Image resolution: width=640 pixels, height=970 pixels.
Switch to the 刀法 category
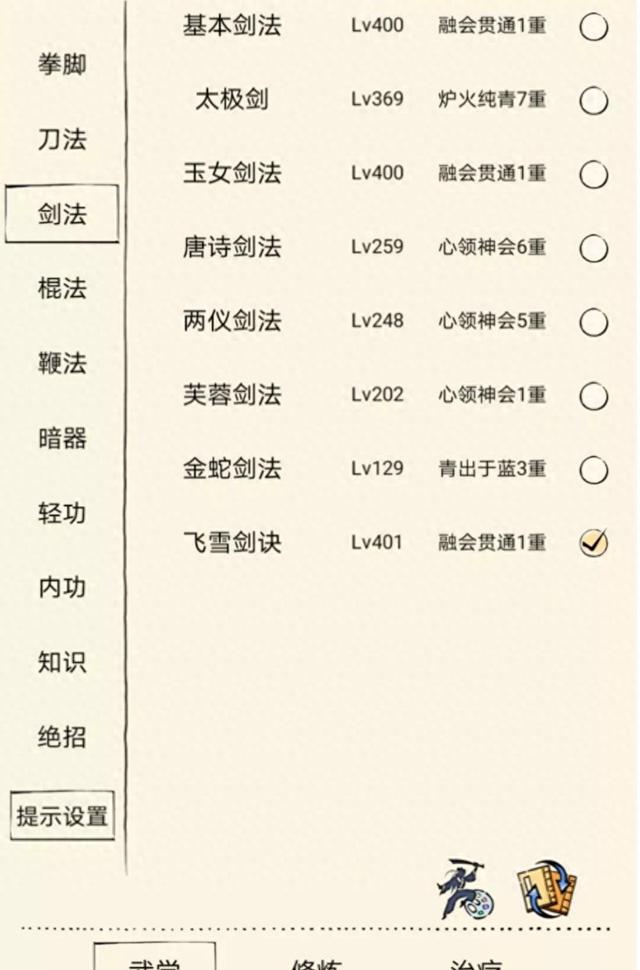[x=62, y=140]
